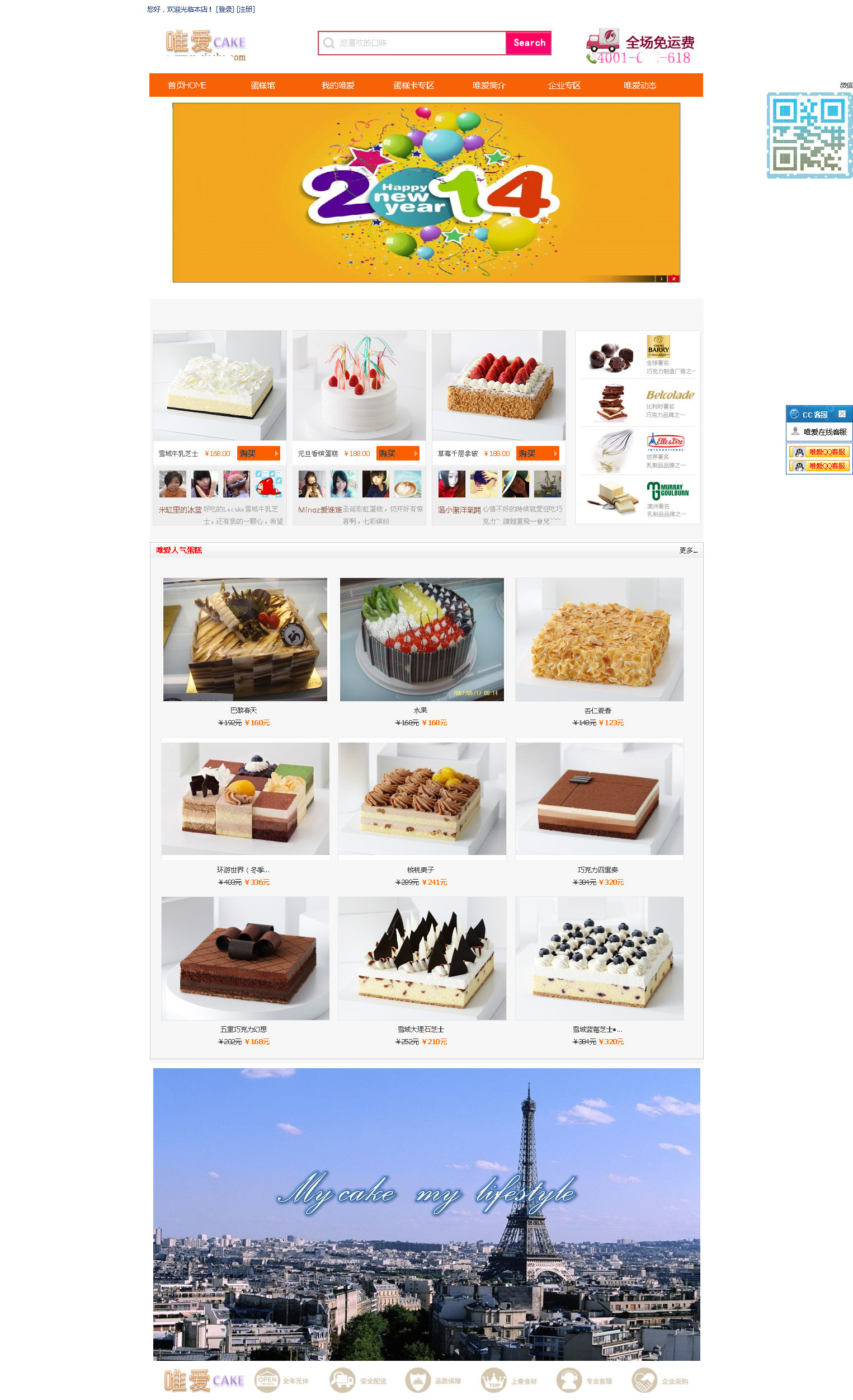
Task: Open the 注册 register link
Action: click(246, 10)
